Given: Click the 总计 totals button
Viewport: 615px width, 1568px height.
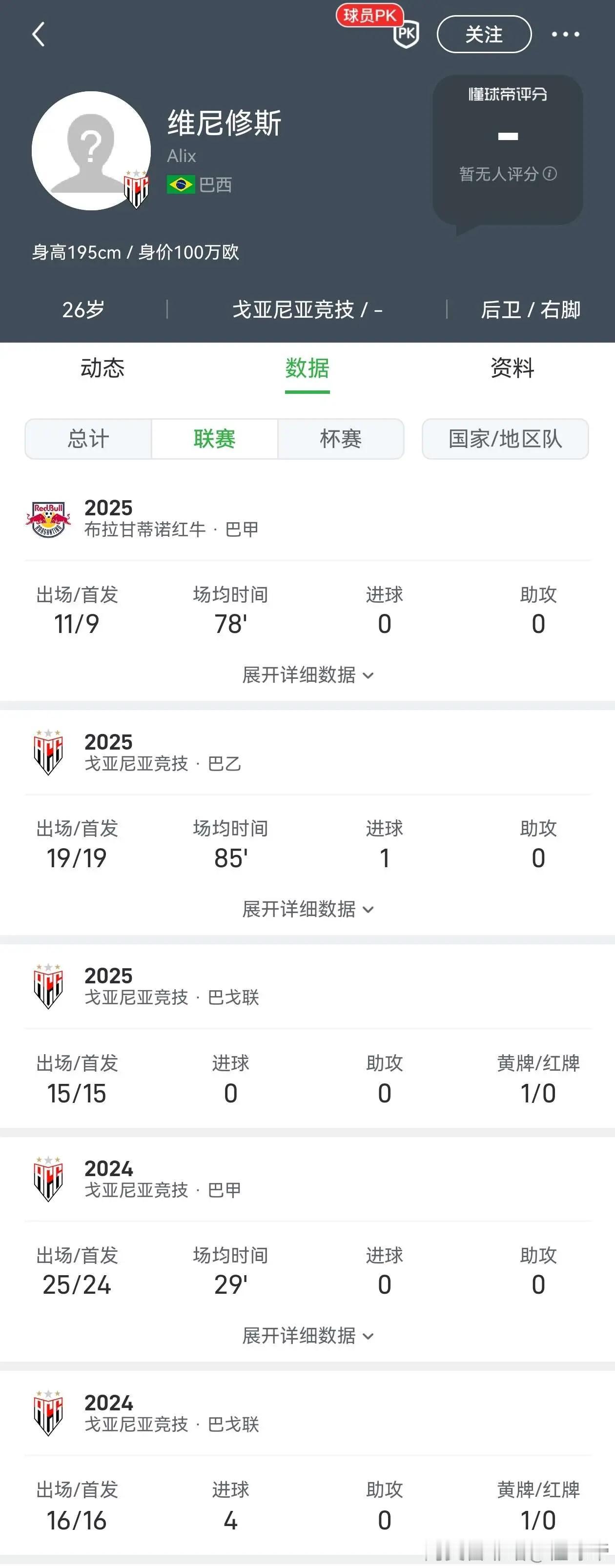Looking at the screenshot, I should tap(89, 440).
